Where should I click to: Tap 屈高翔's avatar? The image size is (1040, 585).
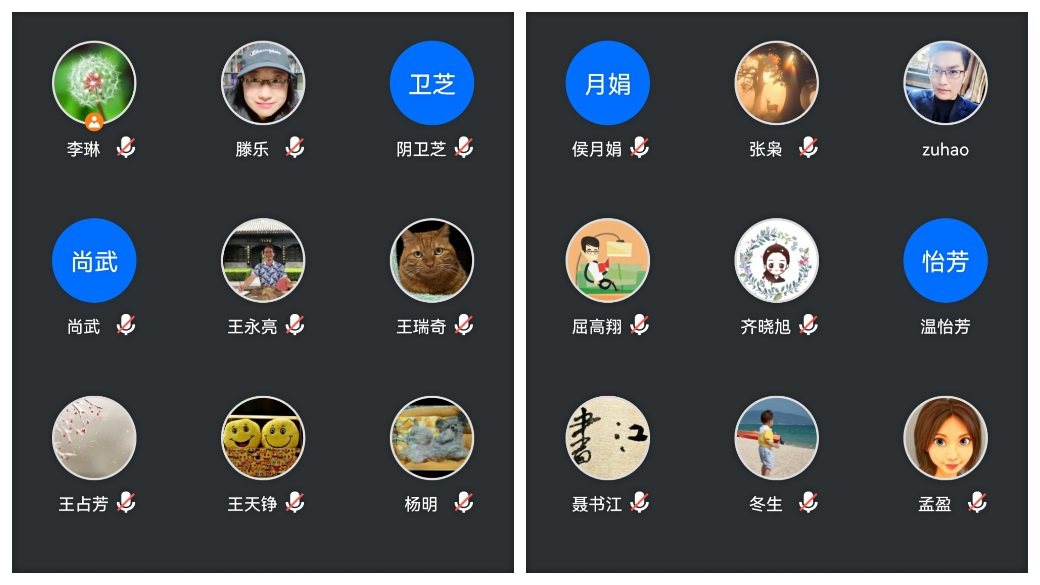(x=608, y=261)
